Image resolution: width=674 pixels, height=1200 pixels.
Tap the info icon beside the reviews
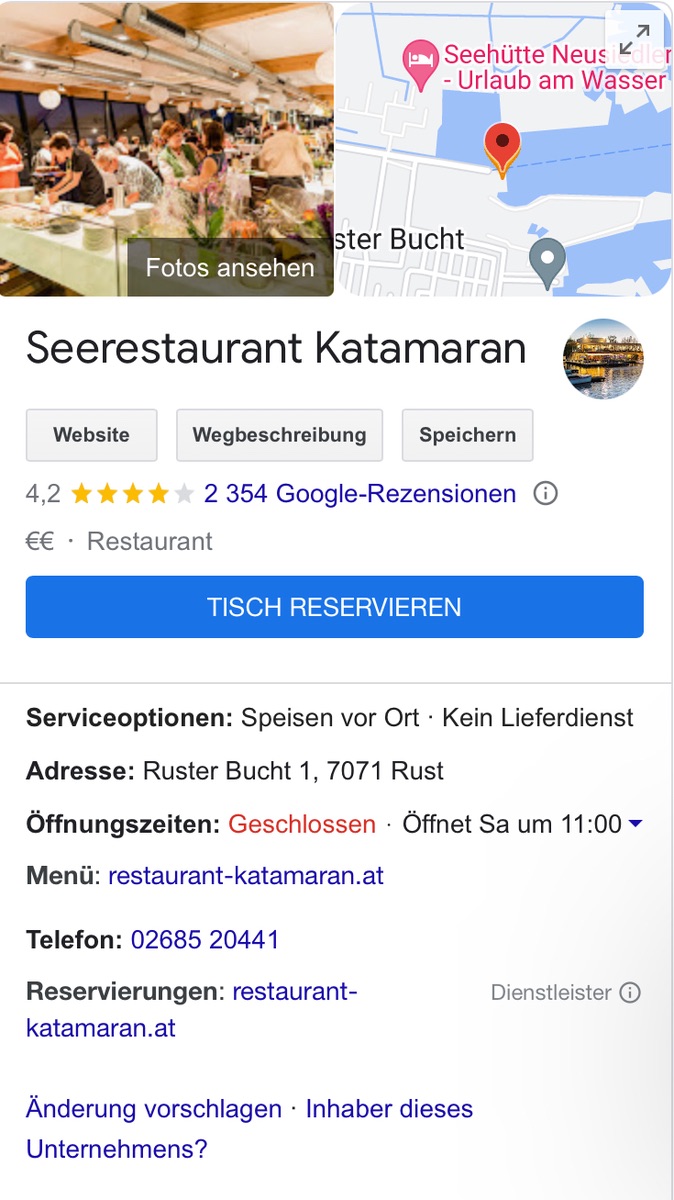coord(545,494)
